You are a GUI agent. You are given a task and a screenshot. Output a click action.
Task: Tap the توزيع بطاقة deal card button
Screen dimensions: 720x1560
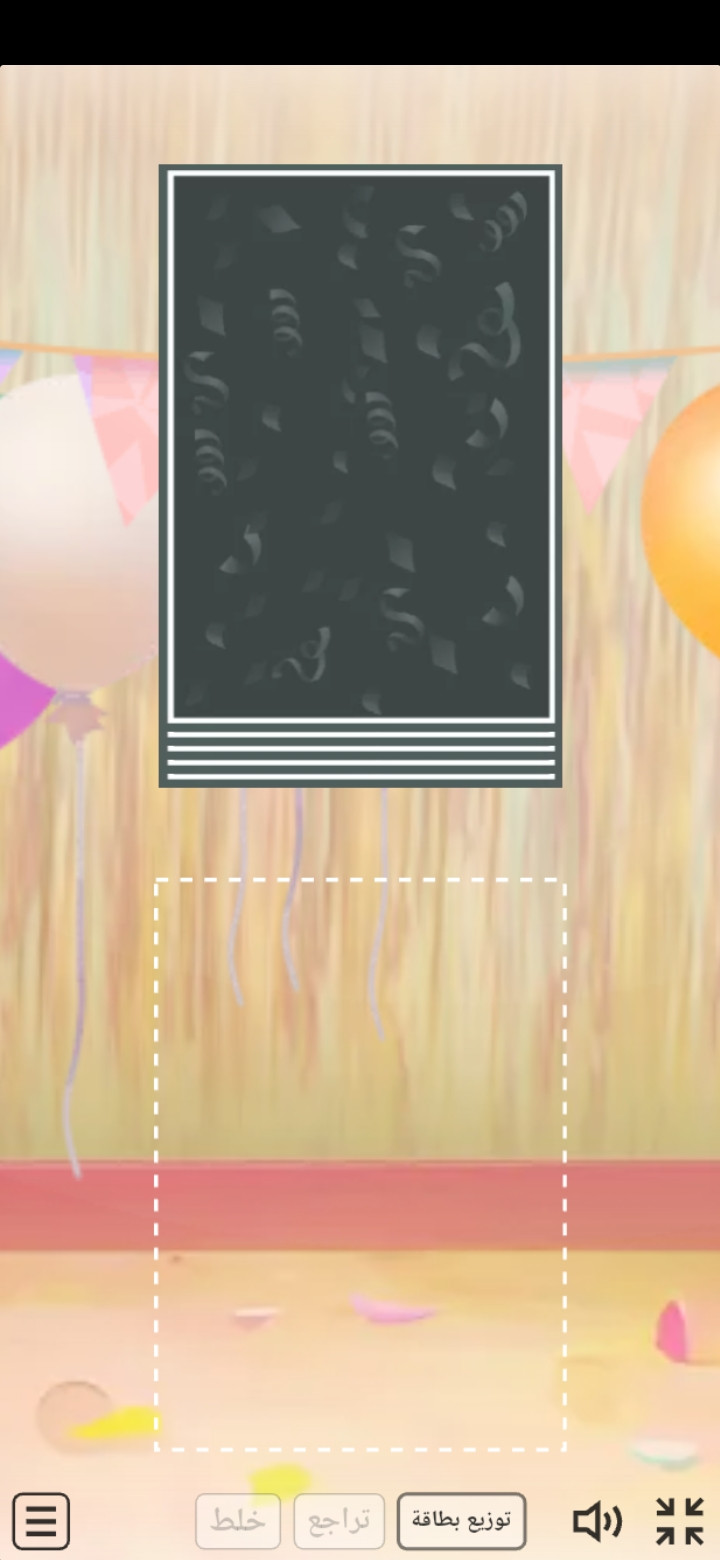[x=462, y=1521]
